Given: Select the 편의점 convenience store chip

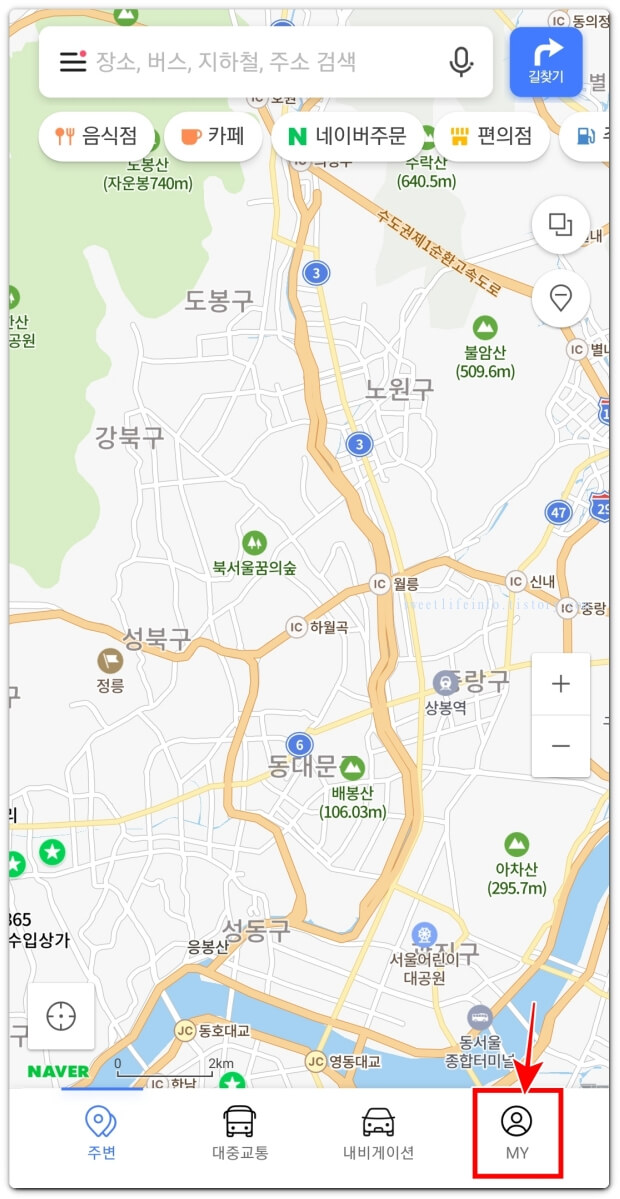Looking at the screenshot, I should (491, 137).
